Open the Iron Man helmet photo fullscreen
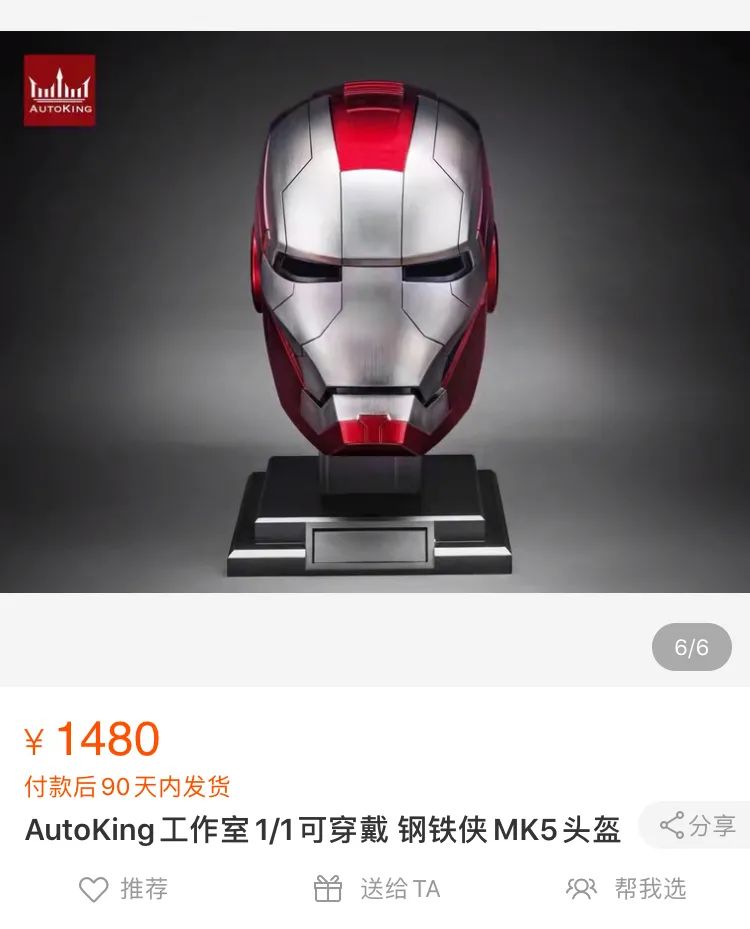 375,300
